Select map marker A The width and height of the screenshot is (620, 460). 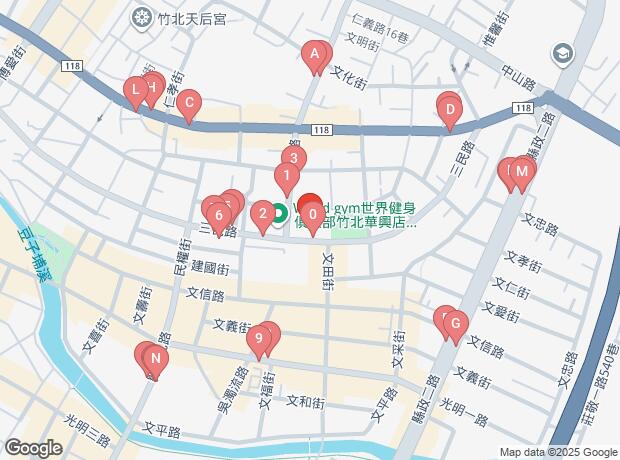[315, 55]
